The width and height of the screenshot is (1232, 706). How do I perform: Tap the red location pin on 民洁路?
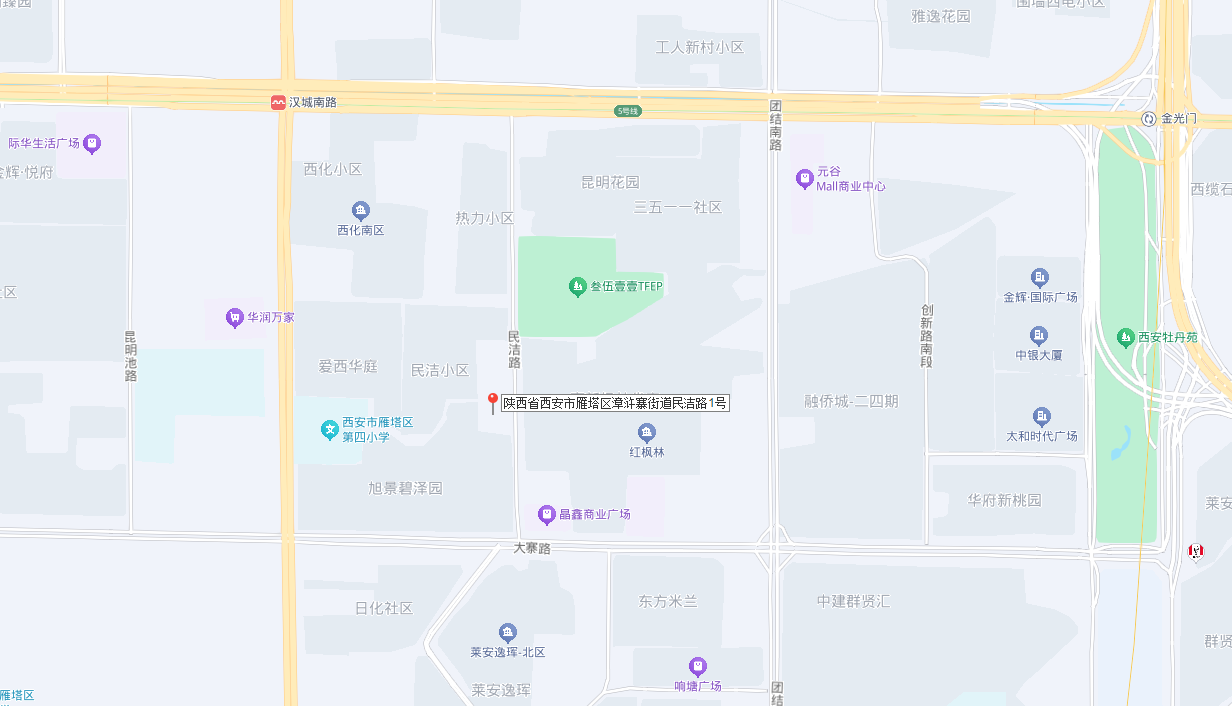[492, 402]
